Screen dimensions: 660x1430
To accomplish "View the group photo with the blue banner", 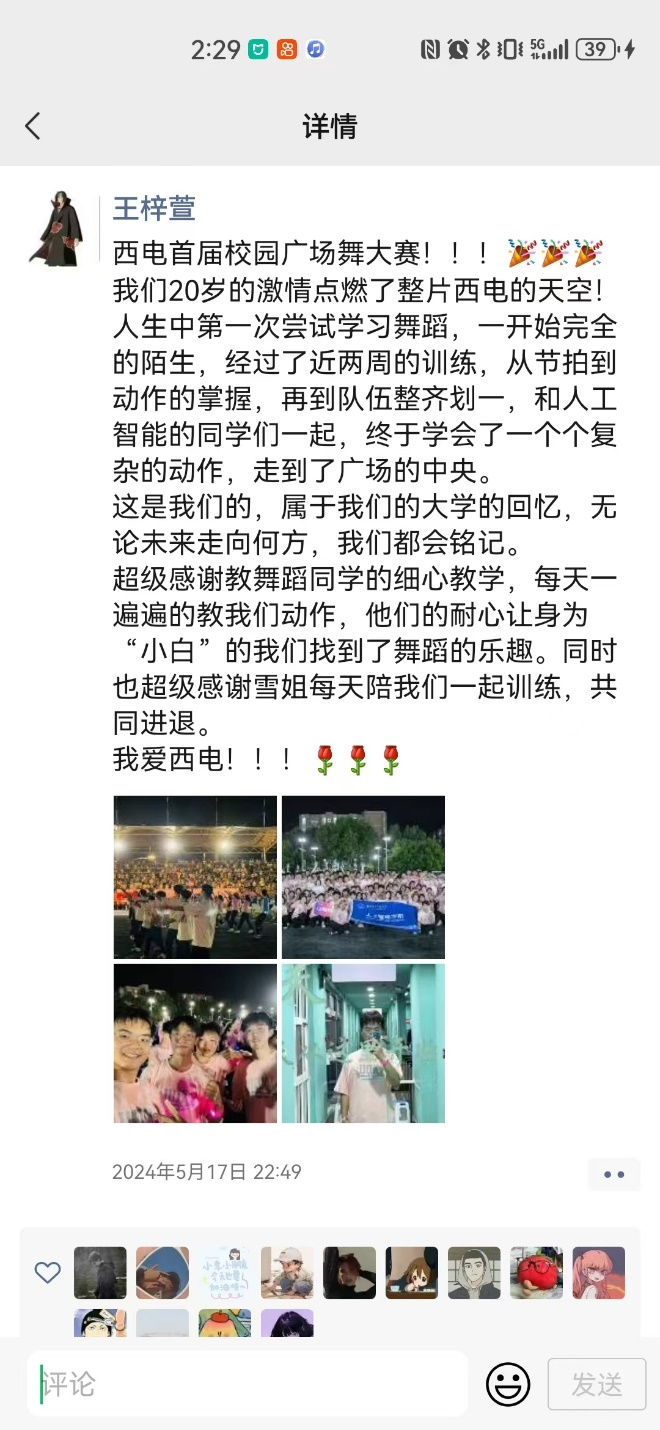I will click(363, 877).
